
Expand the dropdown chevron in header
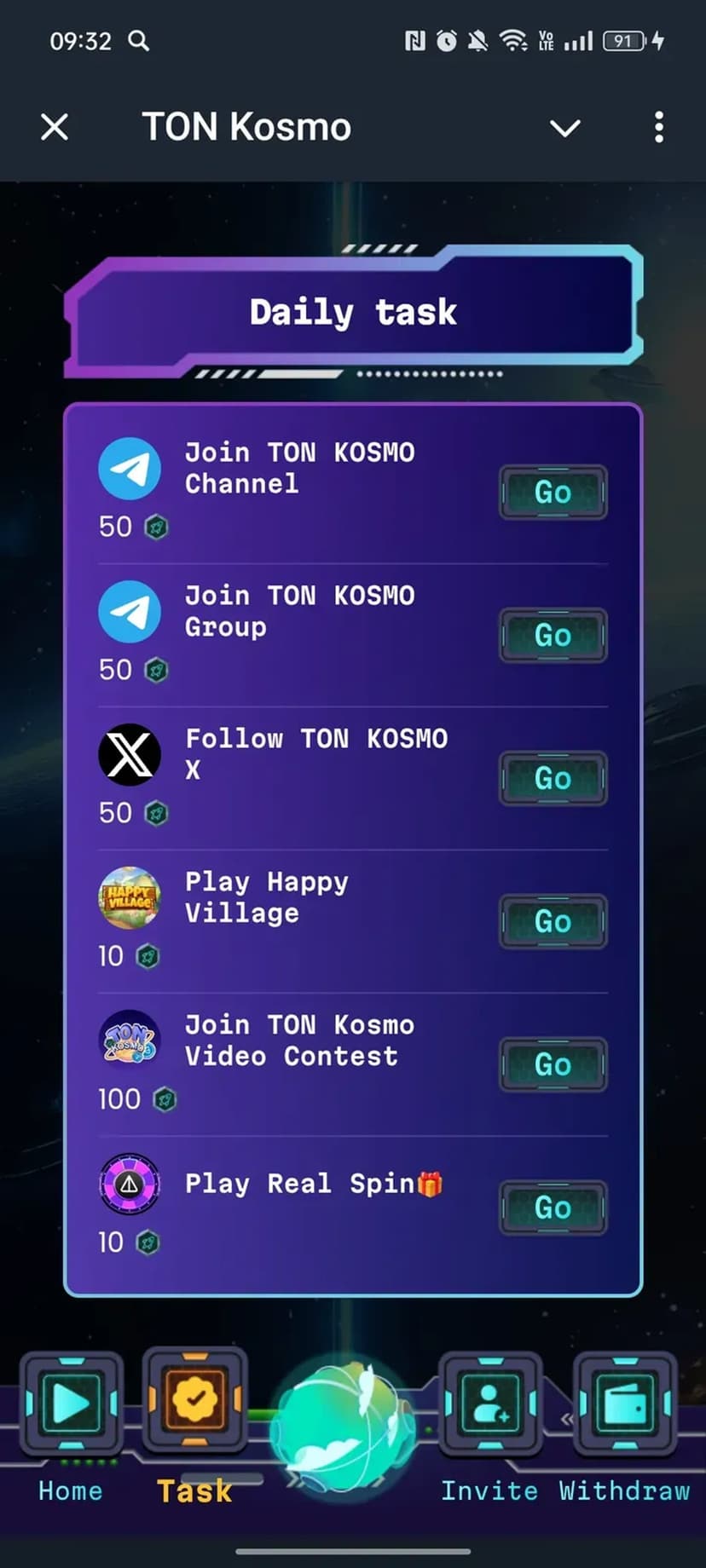tap(564, 128)
